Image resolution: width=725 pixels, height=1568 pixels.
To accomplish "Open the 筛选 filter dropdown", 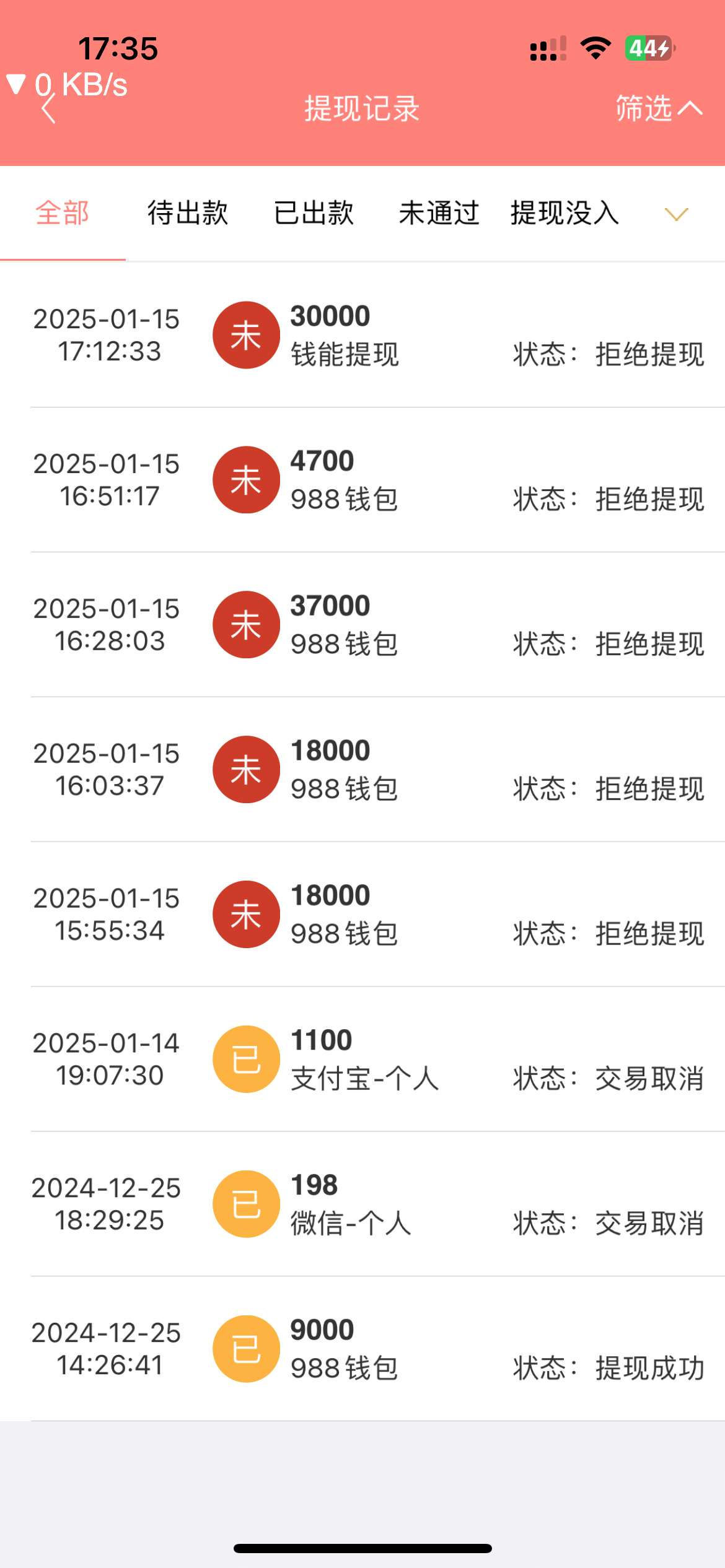I will coord(658,109).
